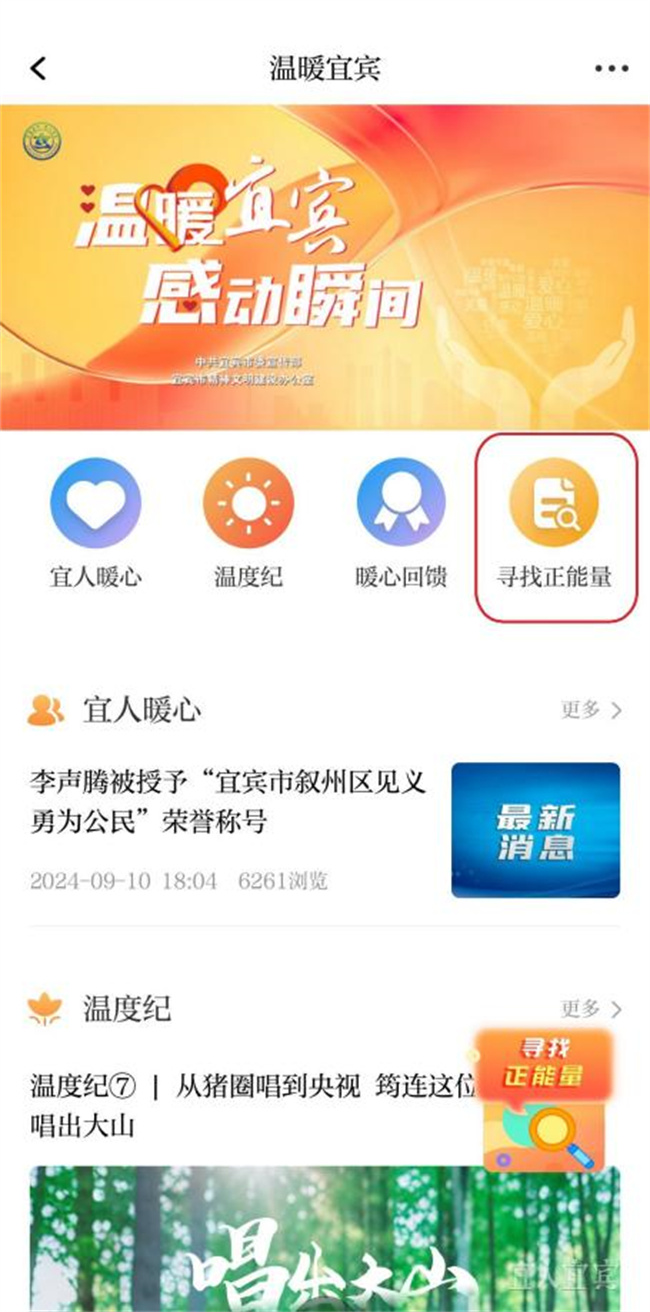Open the article about 李声腾 荣誉称号

pos(228,802)
